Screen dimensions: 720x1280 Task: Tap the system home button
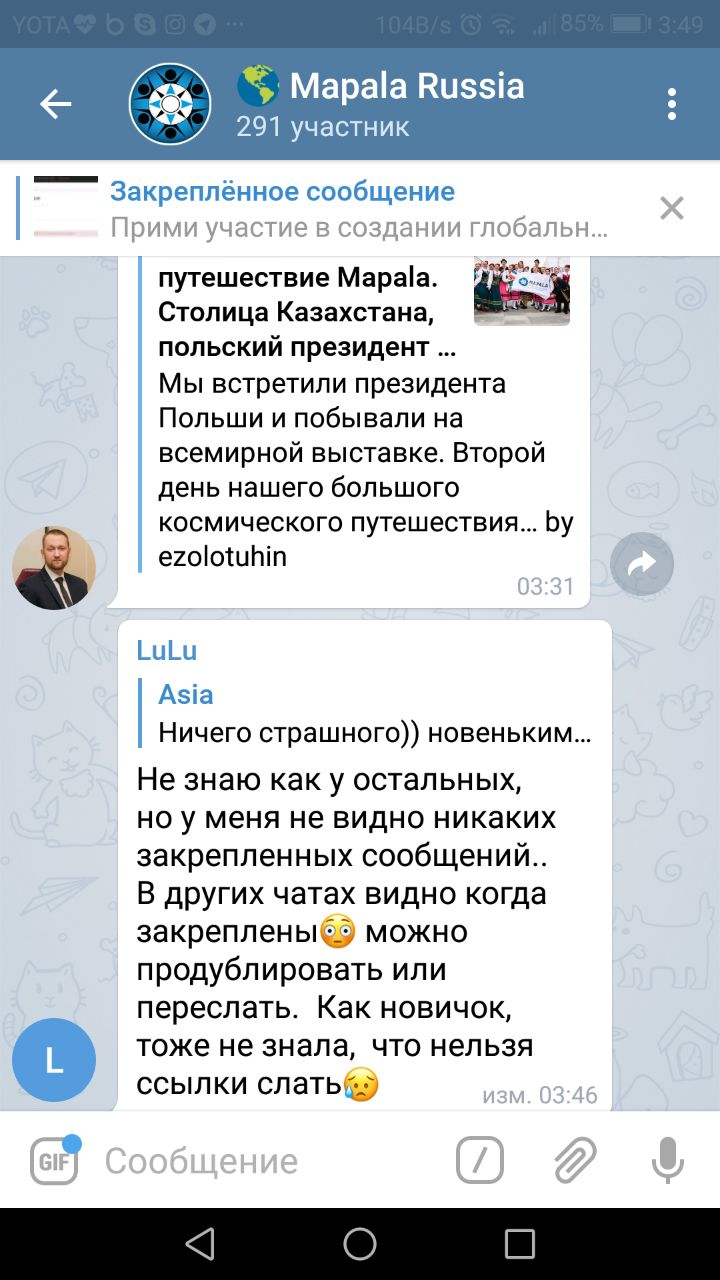(x=360, y=1244)
